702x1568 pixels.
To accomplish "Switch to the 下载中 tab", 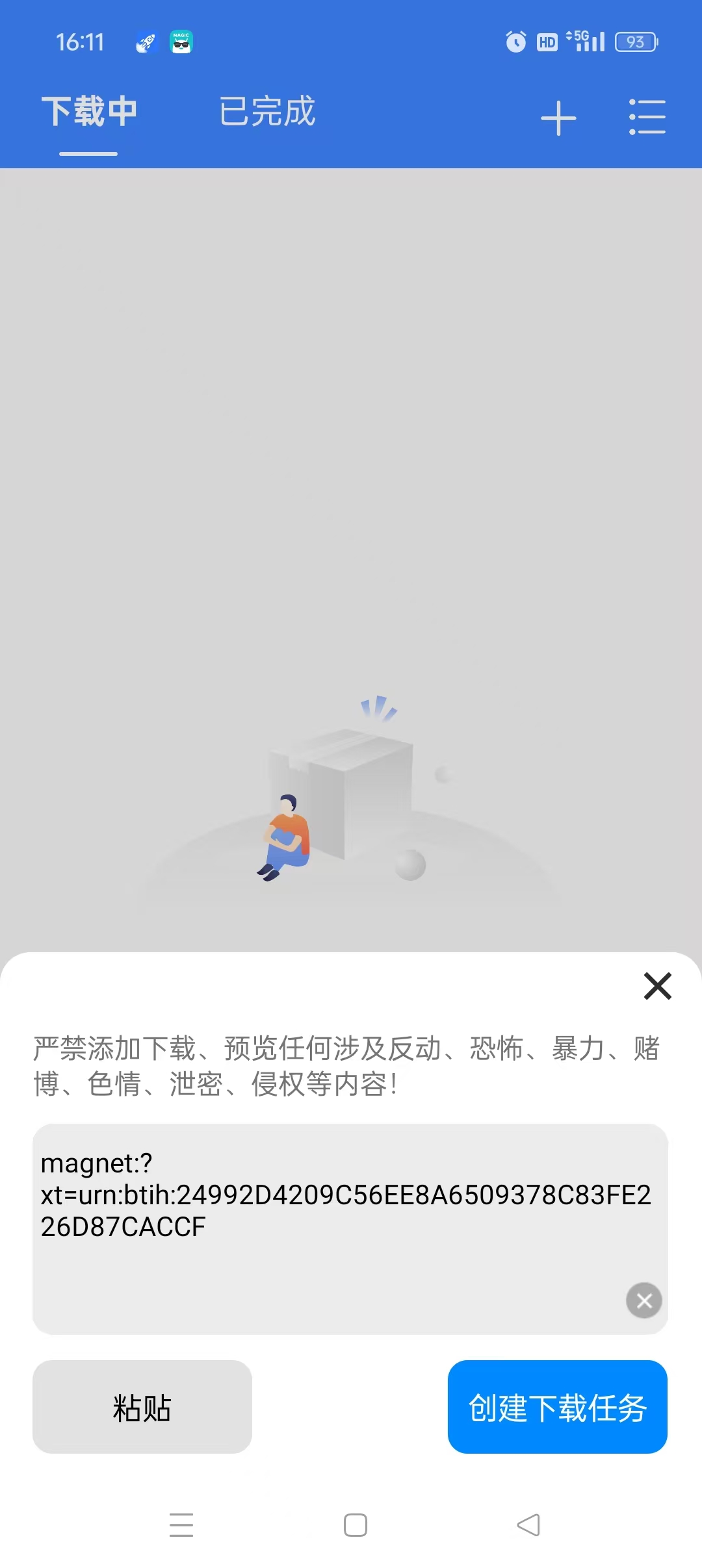I will (x=89, y=112).
